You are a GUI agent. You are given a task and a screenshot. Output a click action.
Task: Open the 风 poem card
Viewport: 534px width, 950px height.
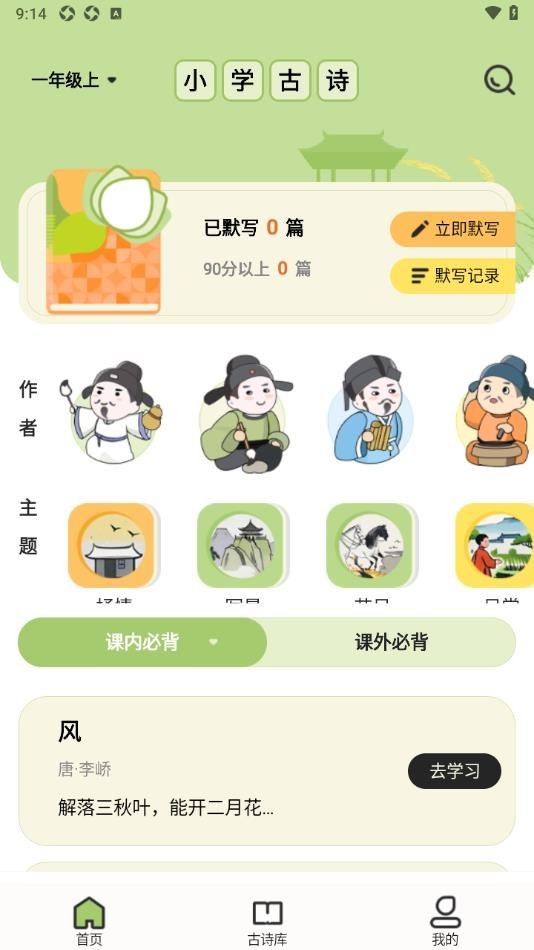pyautogui.click(x=267, y=771)
